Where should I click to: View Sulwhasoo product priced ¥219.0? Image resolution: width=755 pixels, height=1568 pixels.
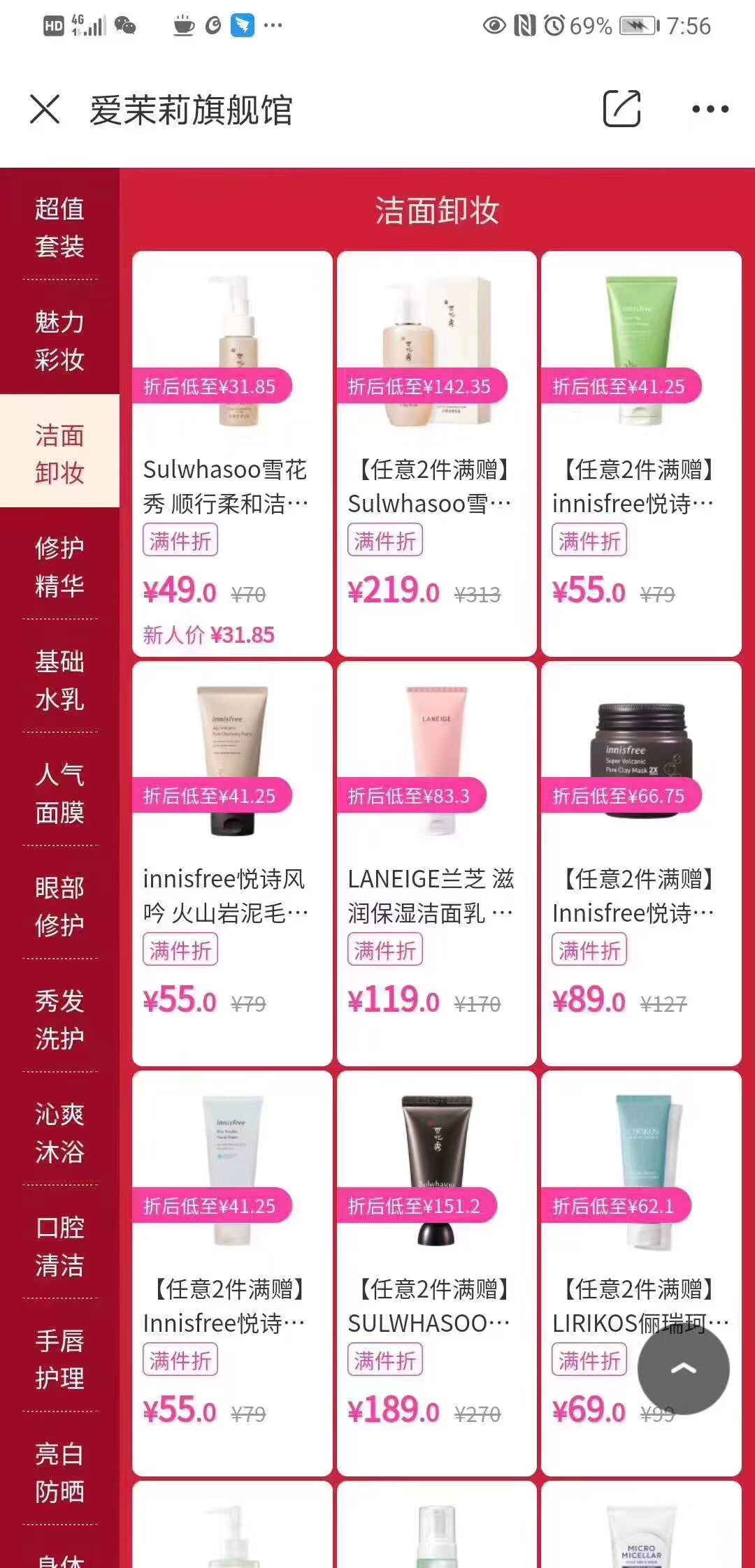tap(436, 453)
